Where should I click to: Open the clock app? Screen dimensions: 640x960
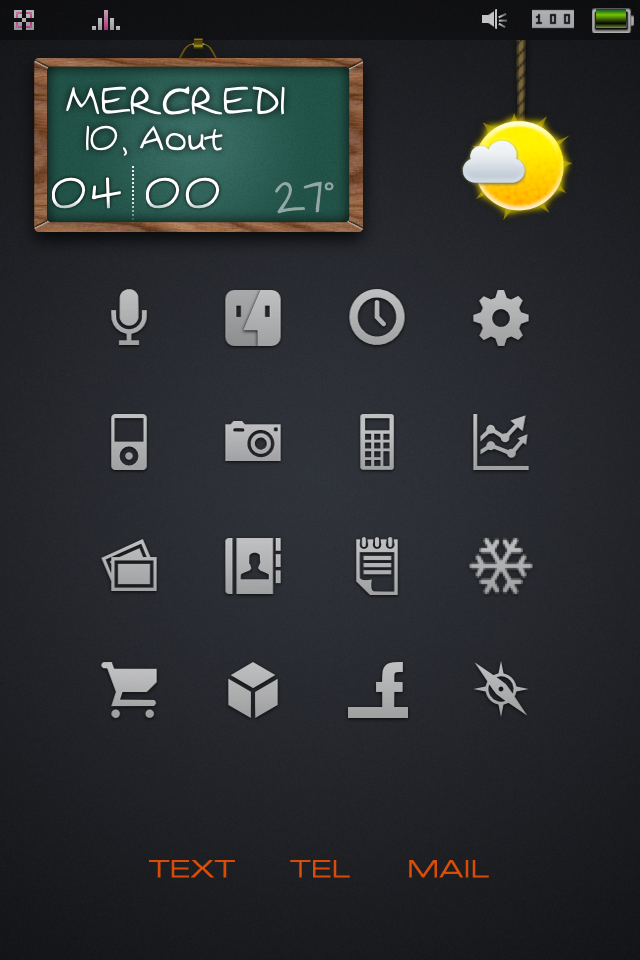pos(377,317)
